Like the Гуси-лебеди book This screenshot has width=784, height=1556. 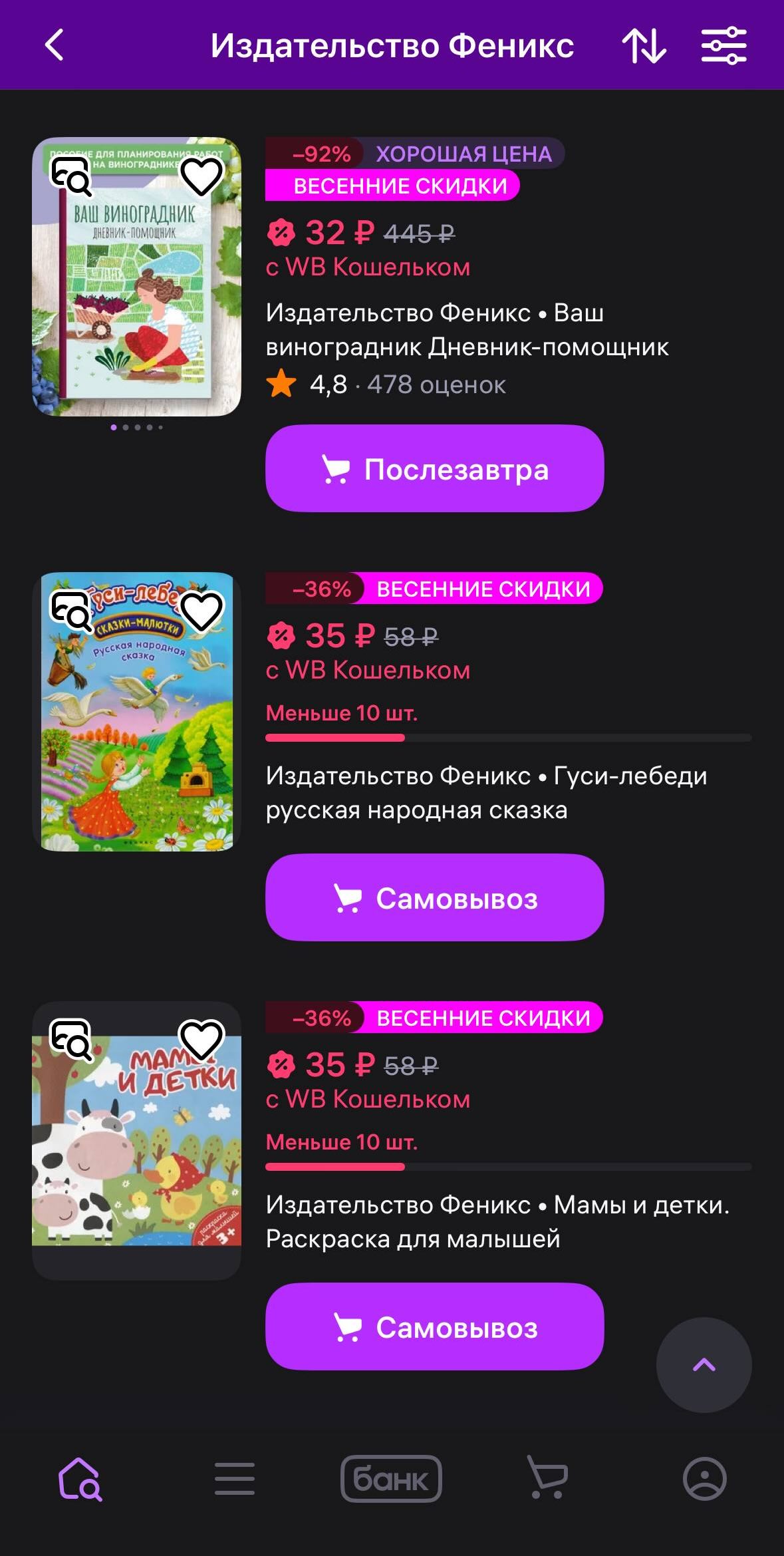click(x=201, y=611)
